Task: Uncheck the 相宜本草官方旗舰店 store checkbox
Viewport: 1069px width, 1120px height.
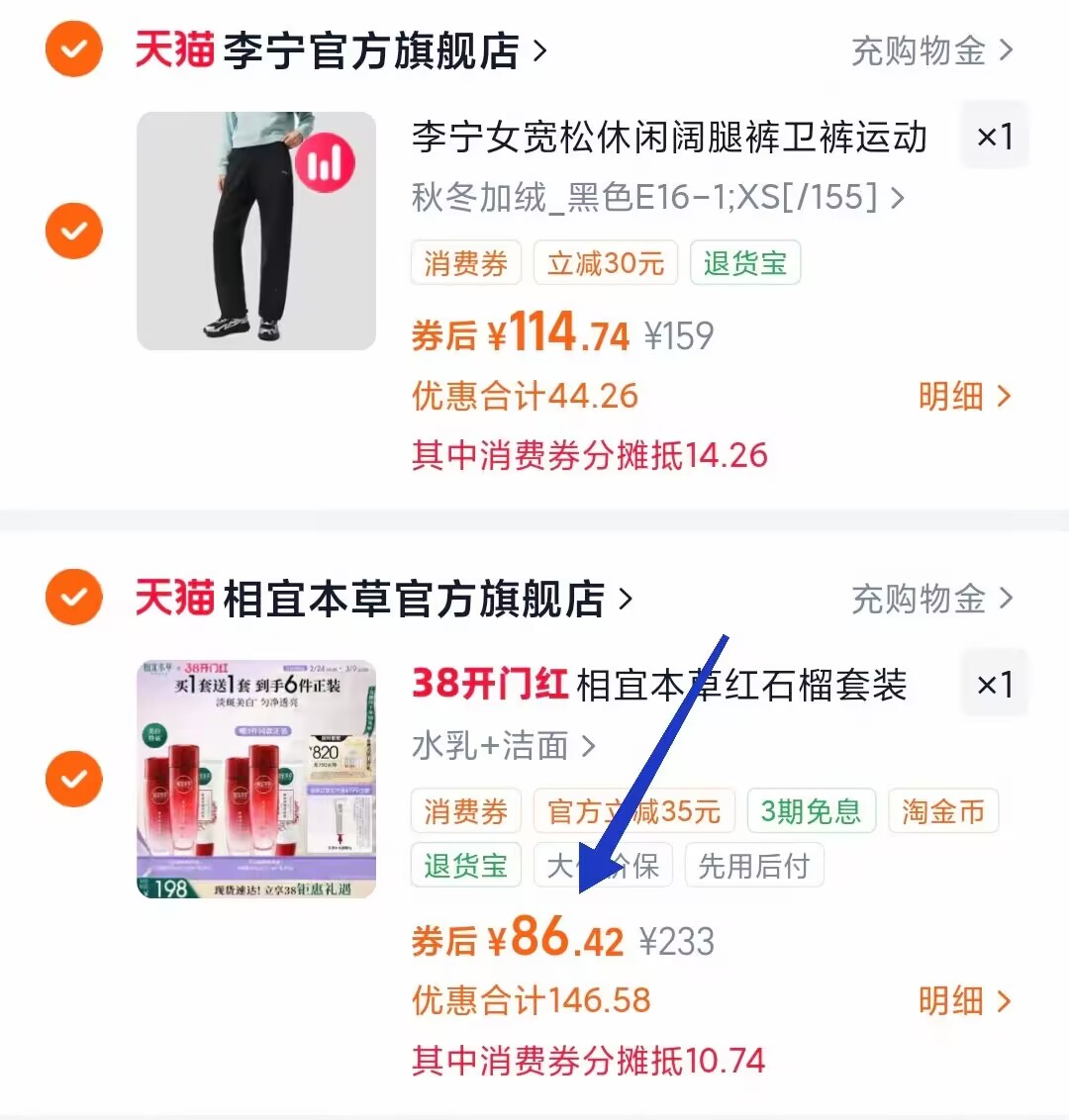Action: pyautogui.click(x=74, y=598)
